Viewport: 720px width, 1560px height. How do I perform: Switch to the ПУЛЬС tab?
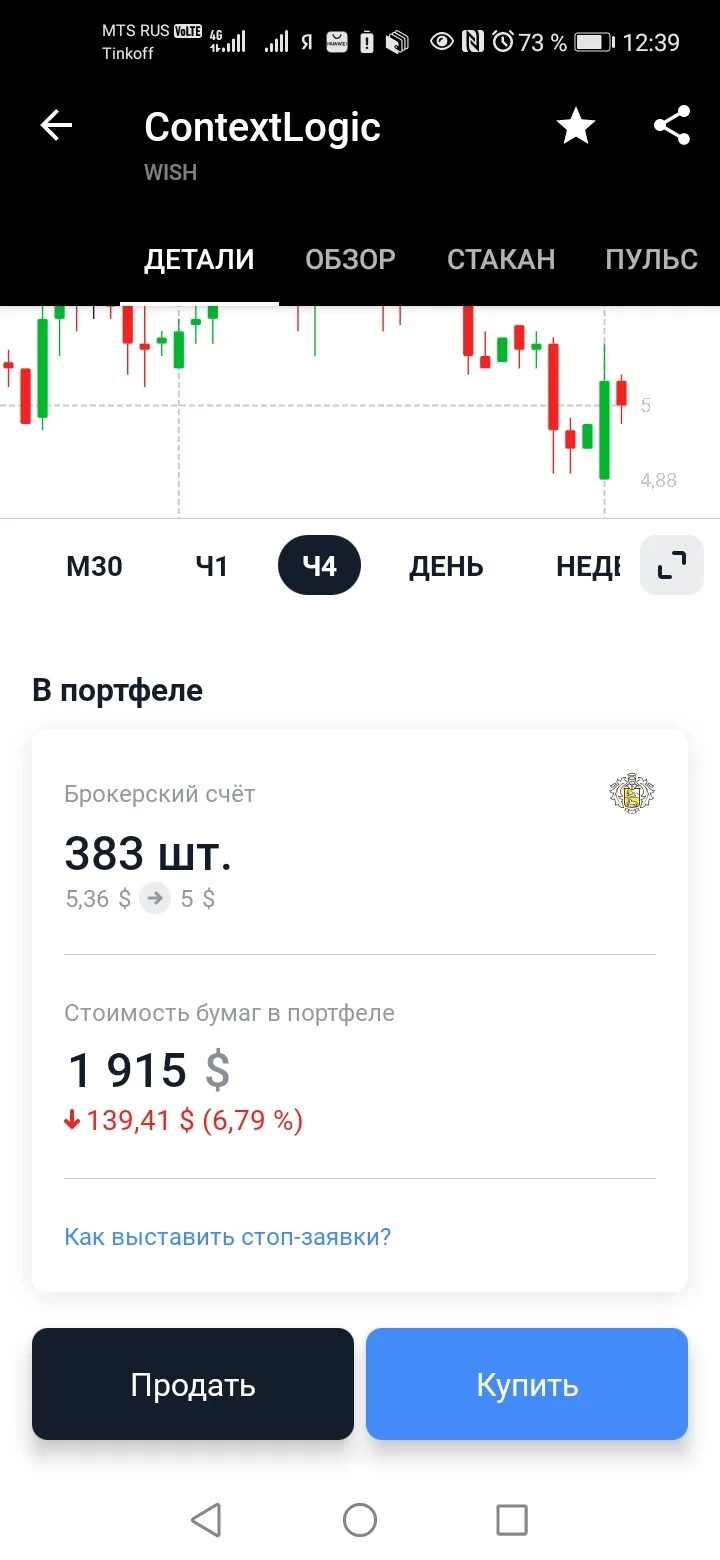(651, 259)
